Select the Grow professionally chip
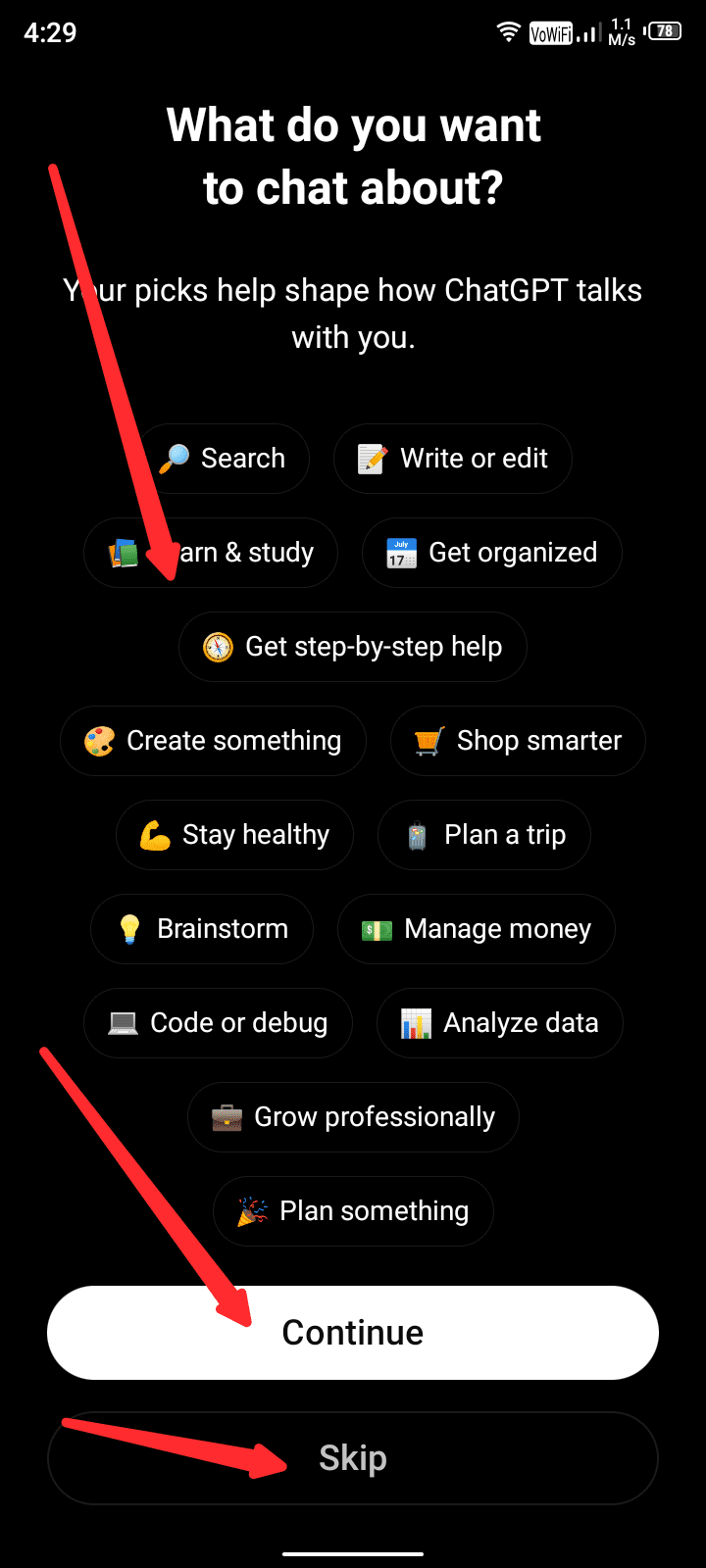706x1568 pixels. point(353,1117)
